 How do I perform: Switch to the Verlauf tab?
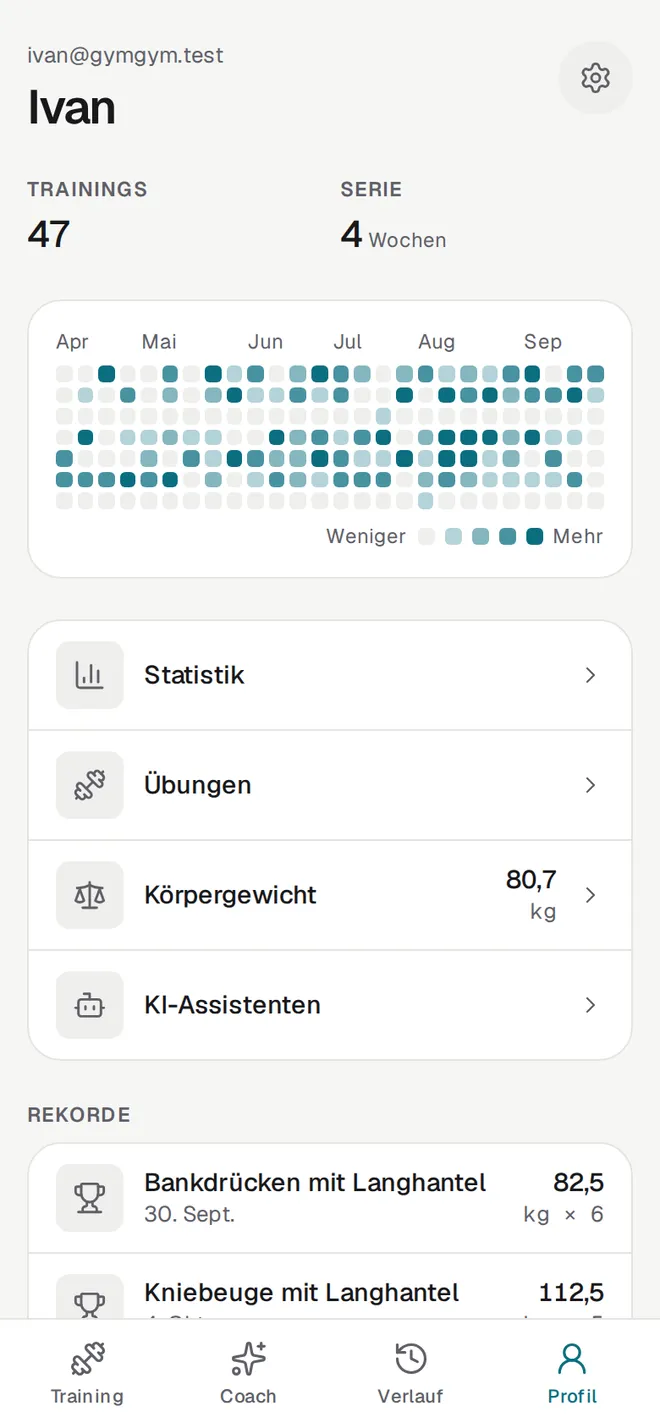pos(410,1375)
